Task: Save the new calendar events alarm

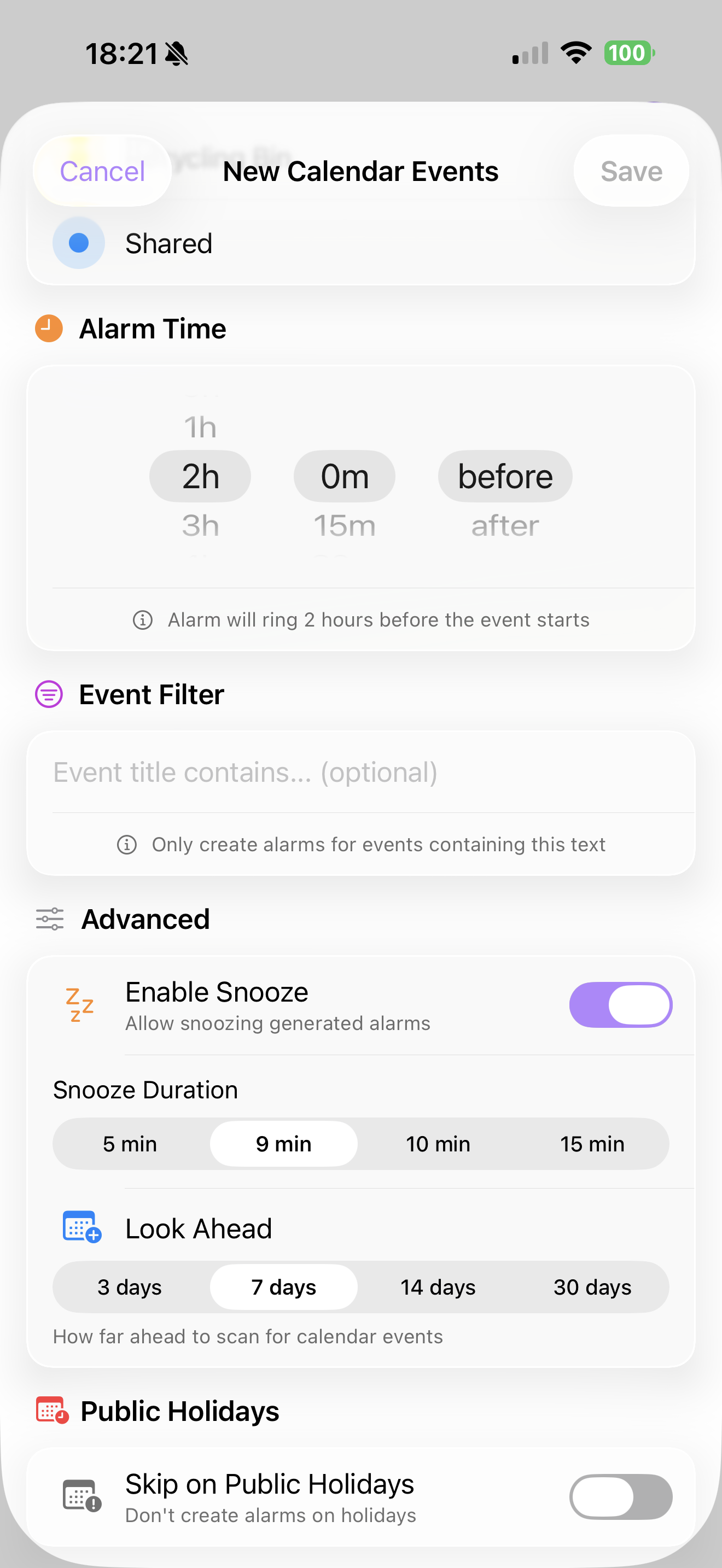Action: pyautogui.click(x=631, y=171)
